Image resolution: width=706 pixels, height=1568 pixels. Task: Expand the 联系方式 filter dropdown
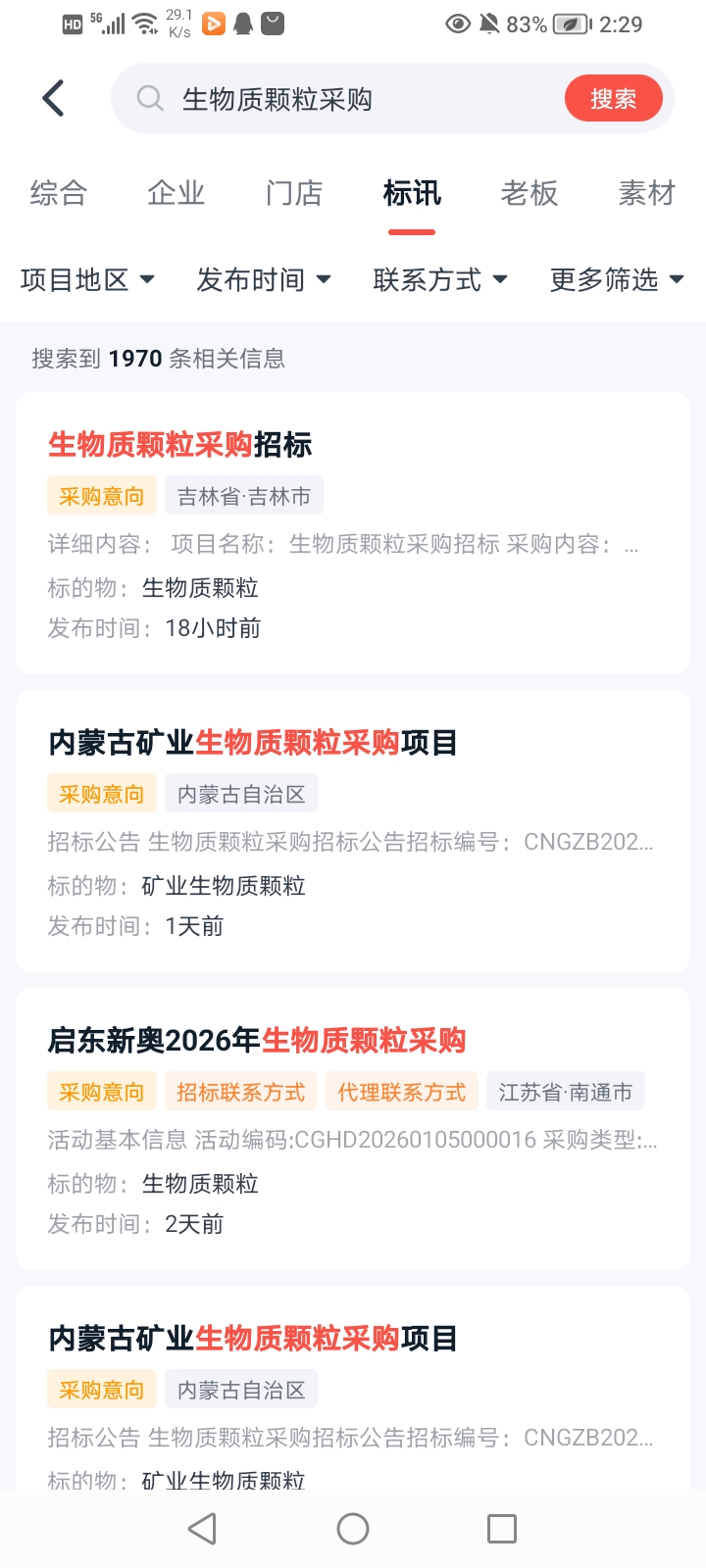pyautogui.click(x=440, y=280)
